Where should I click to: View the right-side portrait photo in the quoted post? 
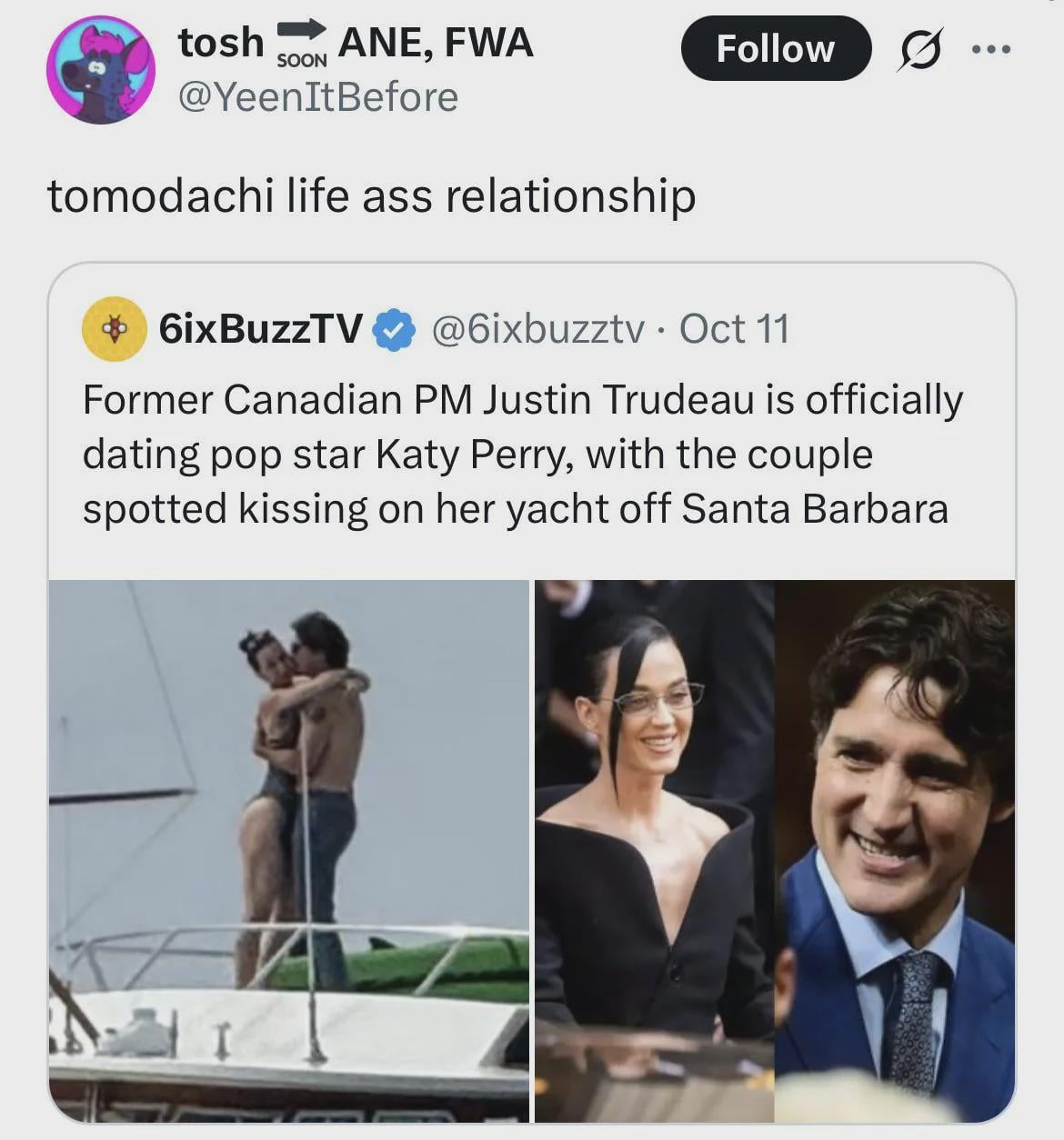point(774,850)
